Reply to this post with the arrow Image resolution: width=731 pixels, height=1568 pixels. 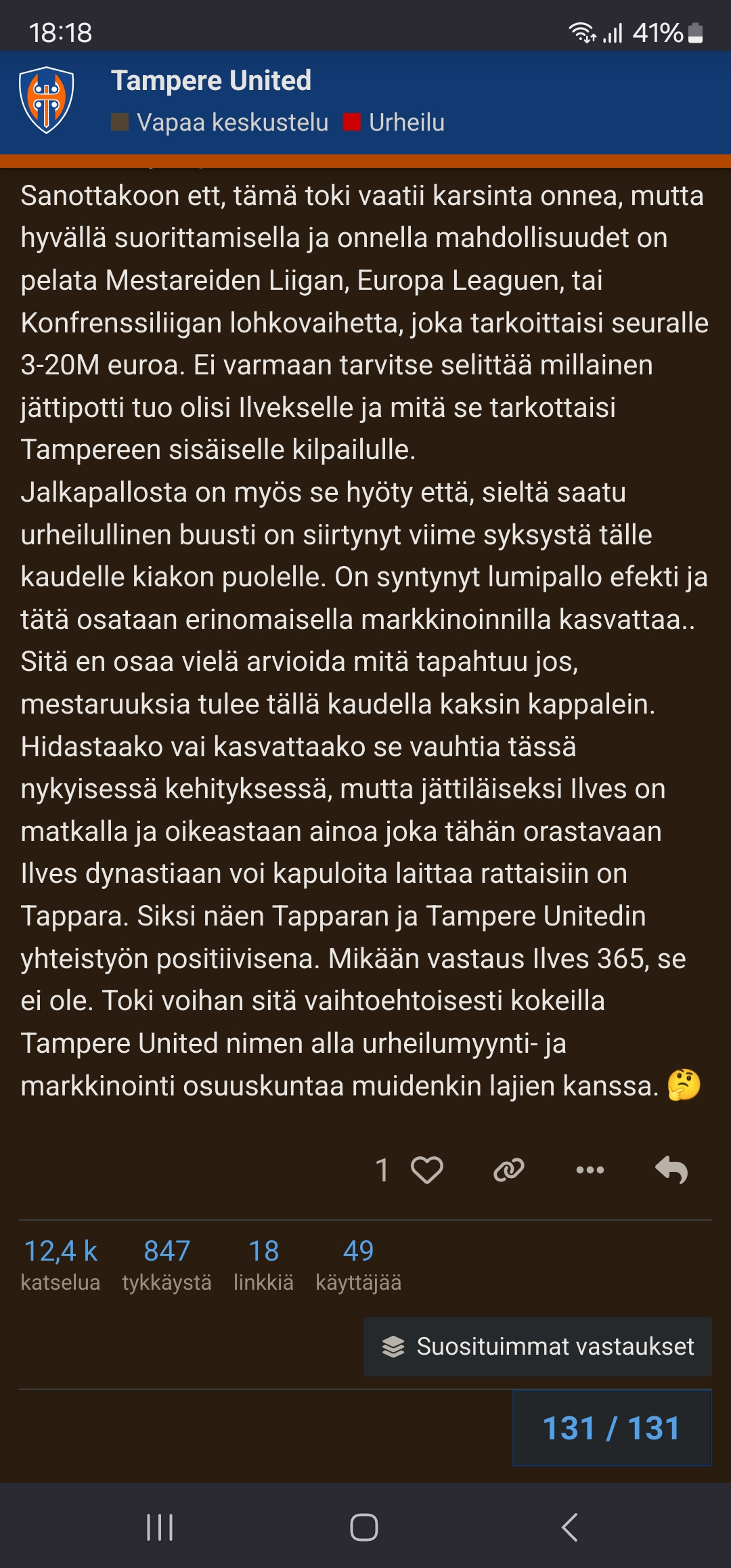(x=671, y=1170)
